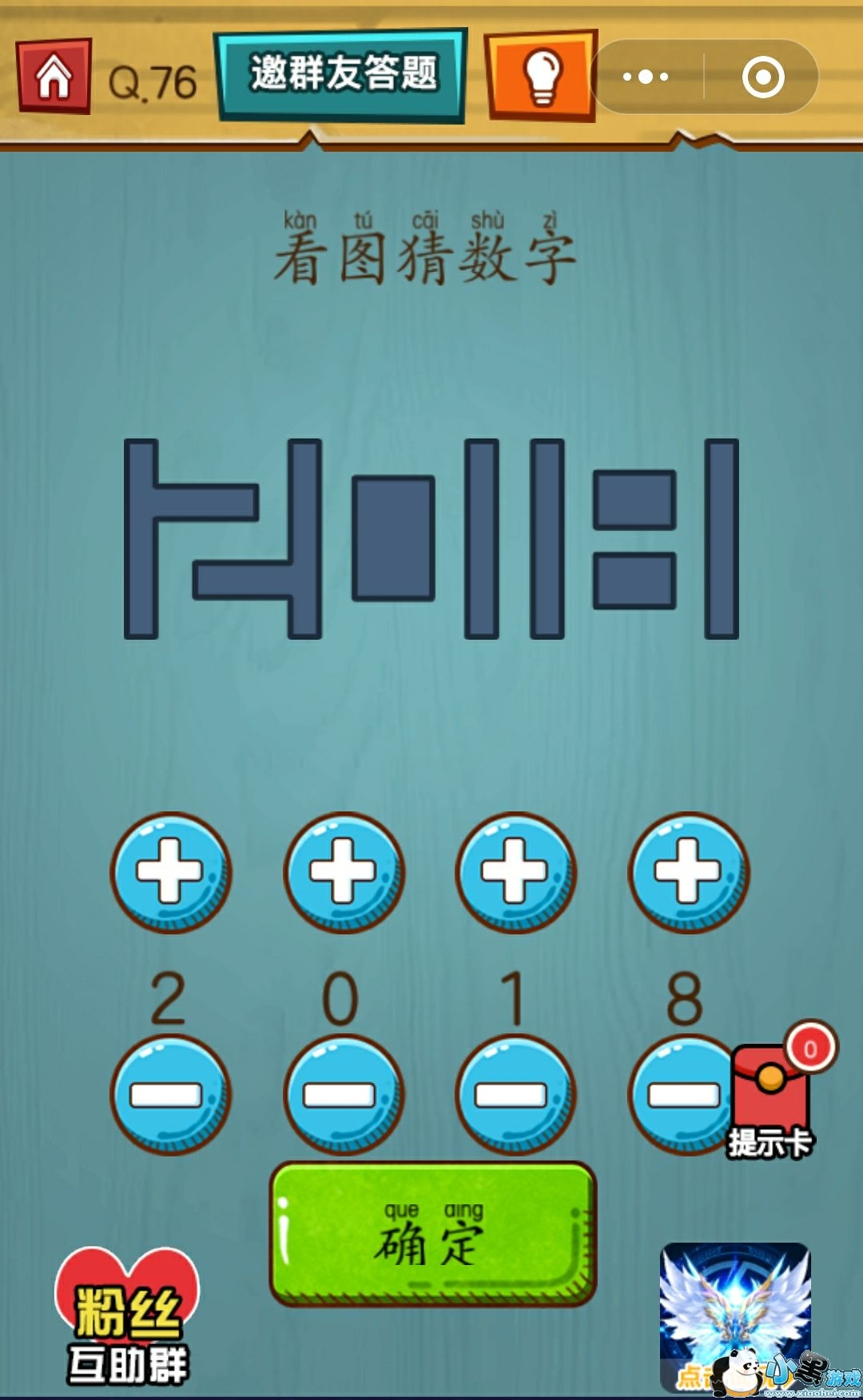Increase the second digit showing 0
The height and width of the screenshot is (1400, 863).
pyautogui.click(x=344, y=871)
